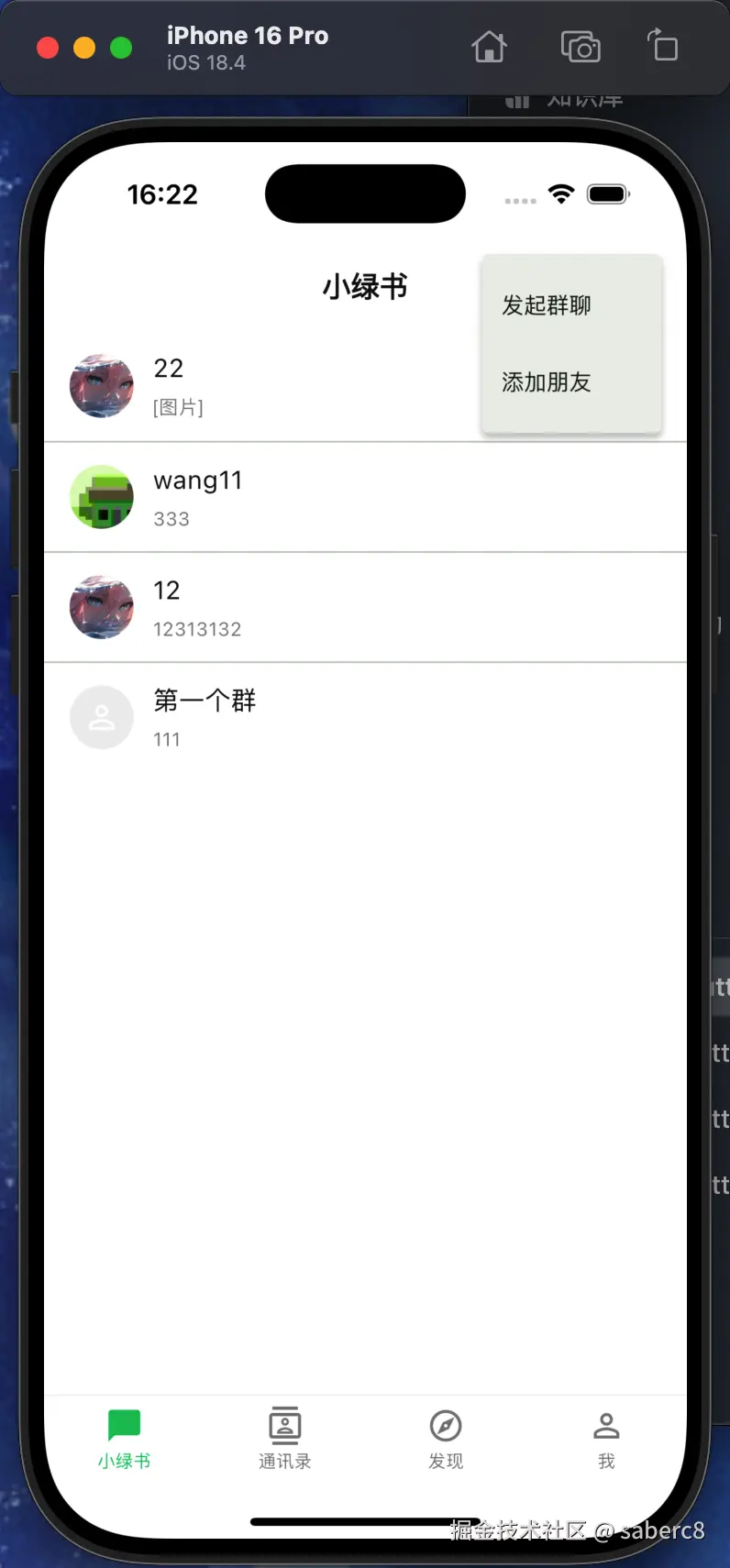Rotate the simulator device

click(662, 46)
